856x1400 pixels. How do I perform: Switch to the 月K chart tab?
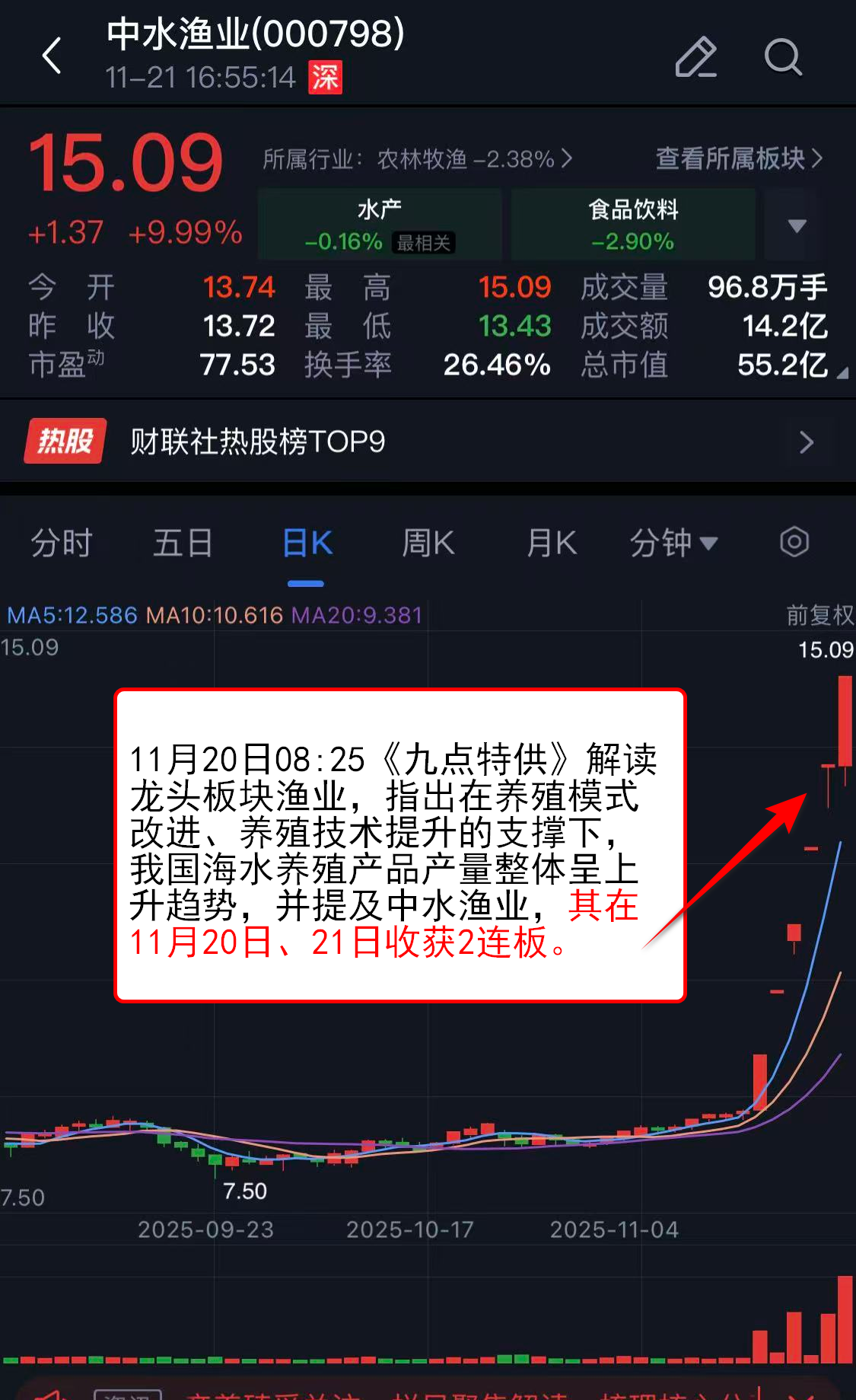pos(552,544)
